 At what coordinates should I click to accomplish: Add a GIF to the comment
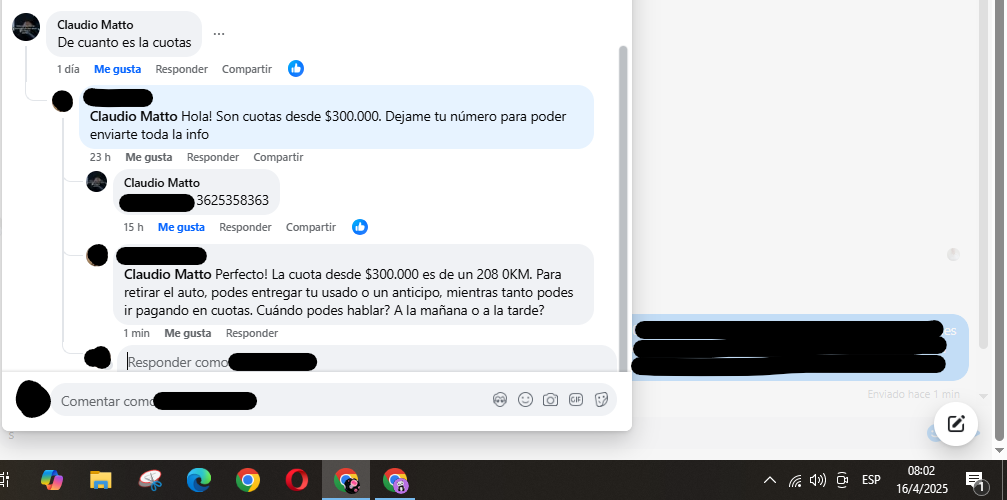576,400
